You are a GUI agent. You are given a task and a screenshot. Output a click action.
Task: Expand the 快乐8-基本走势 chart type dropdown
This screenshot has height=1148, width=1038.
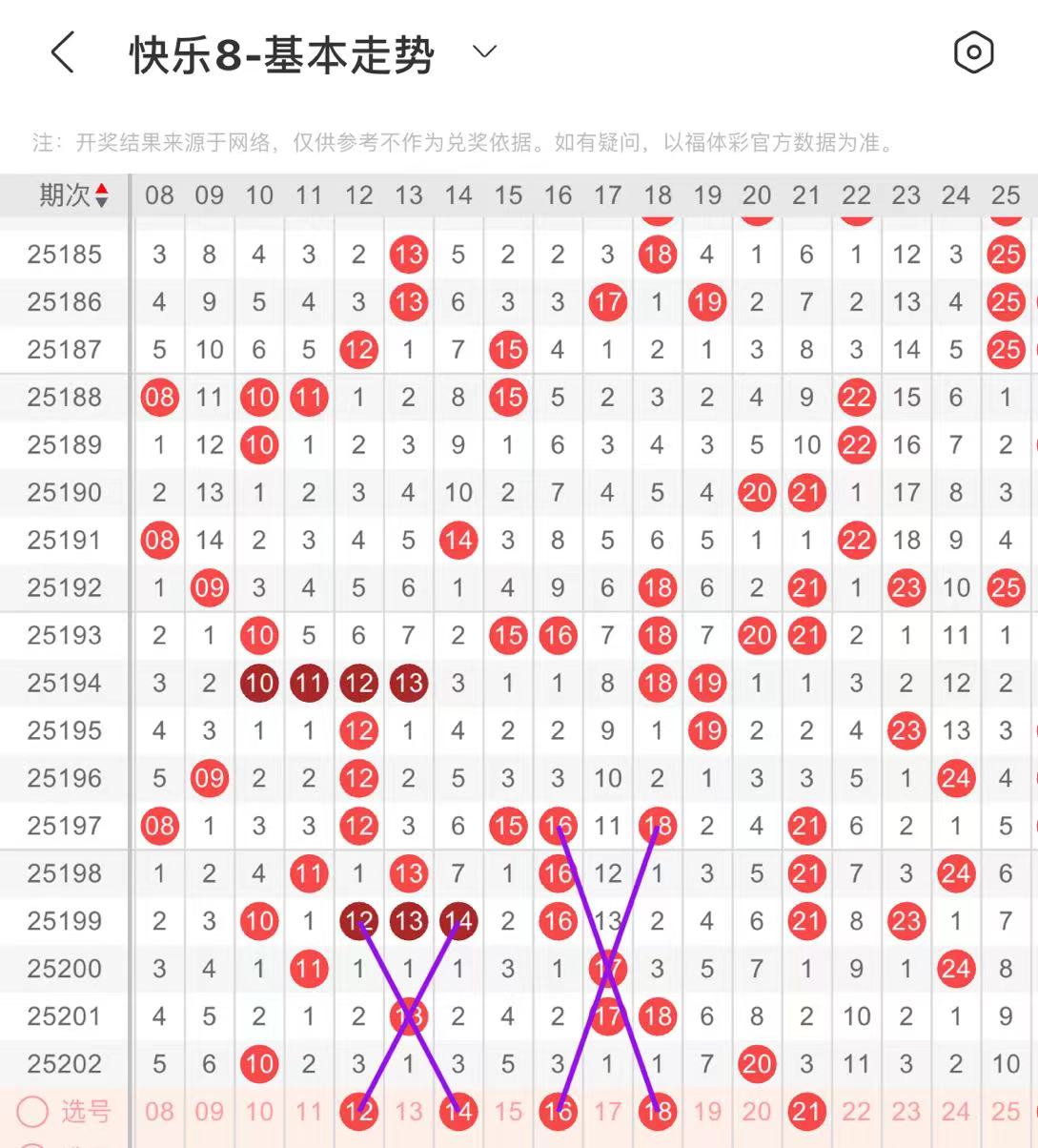click(485, 52)
